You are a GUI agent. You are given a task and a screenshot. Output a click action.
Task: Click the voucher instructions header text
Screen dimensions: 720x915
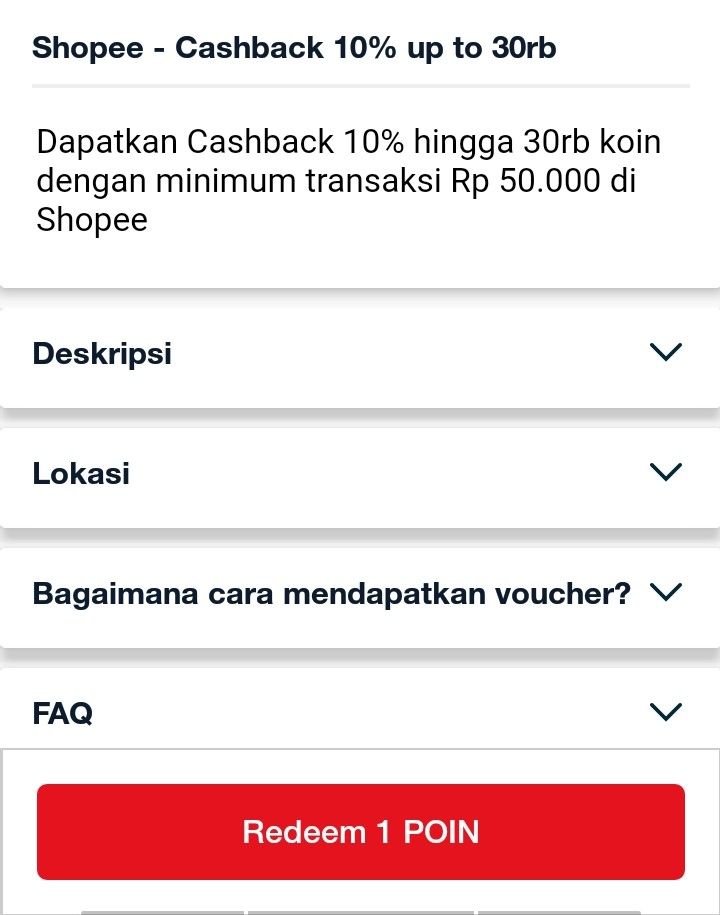[x=332, y=592]
